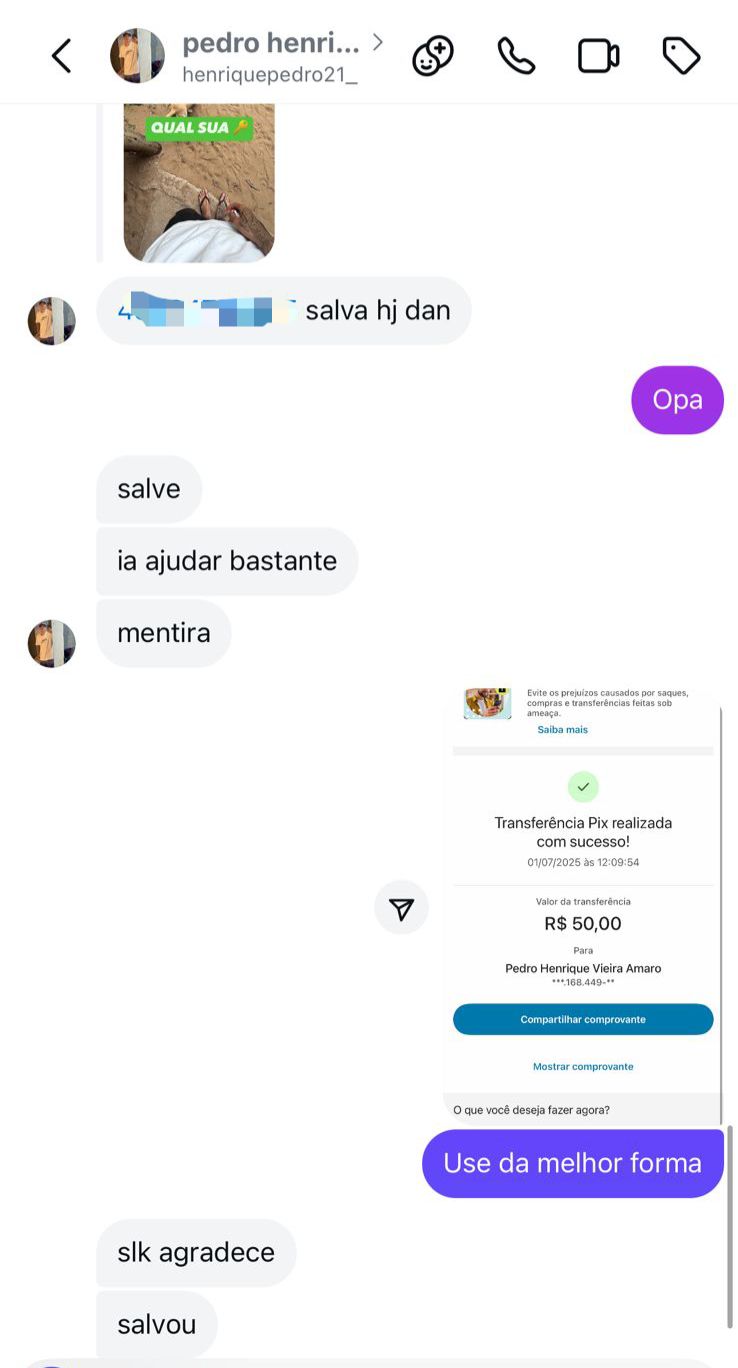Open the replied story with QUAL SUA sticker
This screenshot has height=1368, width=738.
coord(198,180)
